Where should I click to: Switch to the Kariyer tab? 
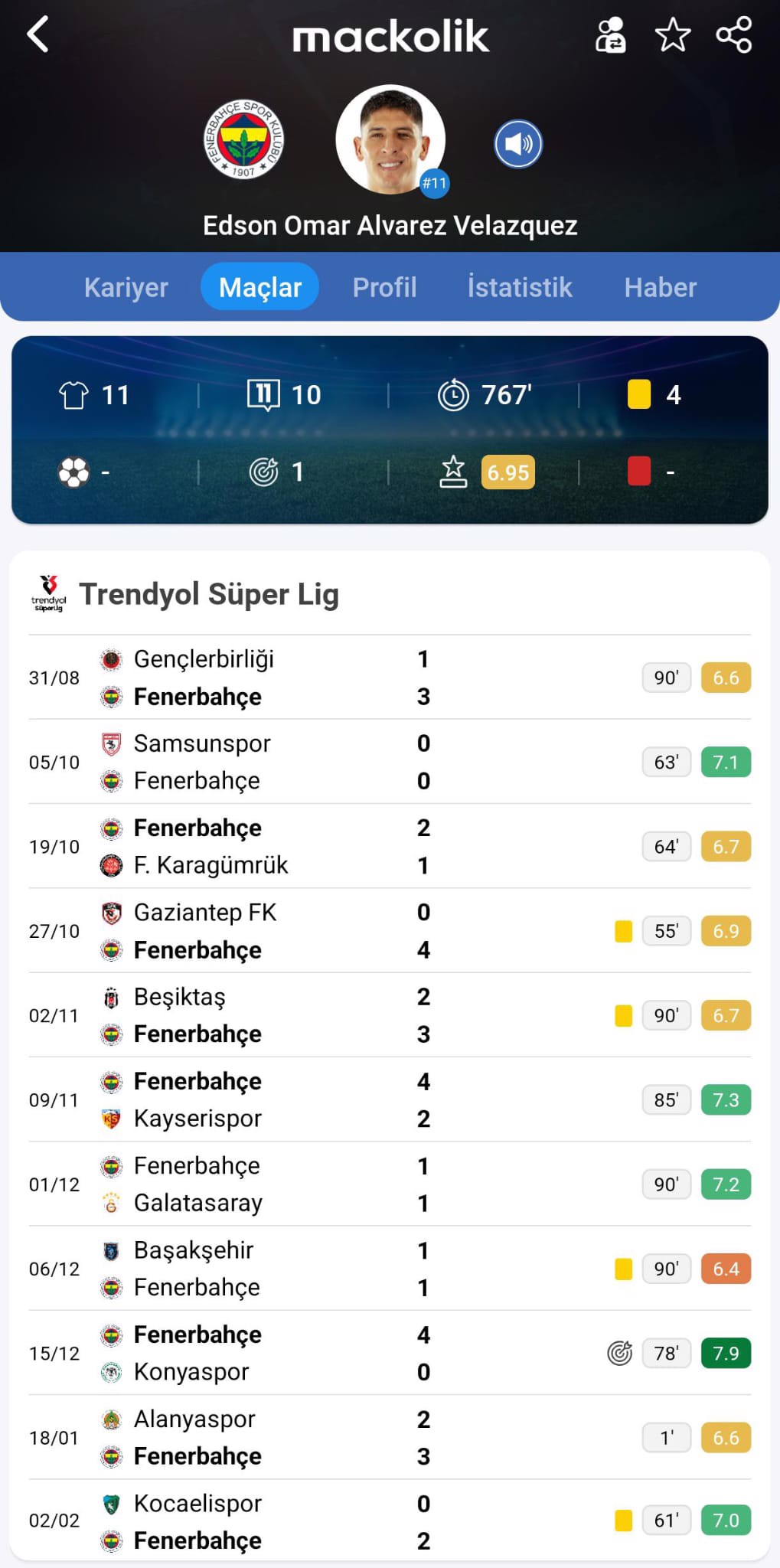click(126, 287)
